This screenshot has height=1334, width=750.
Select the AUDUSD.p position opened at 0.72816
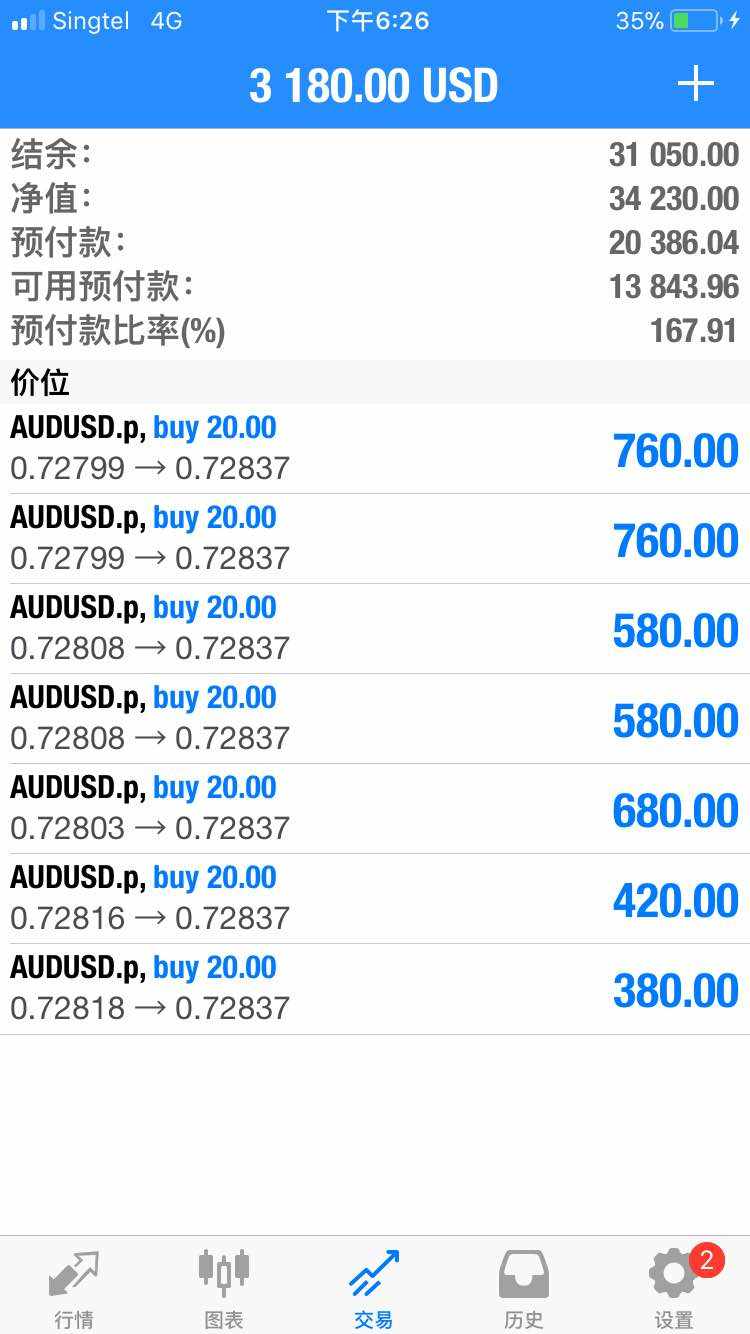point(375,899)
